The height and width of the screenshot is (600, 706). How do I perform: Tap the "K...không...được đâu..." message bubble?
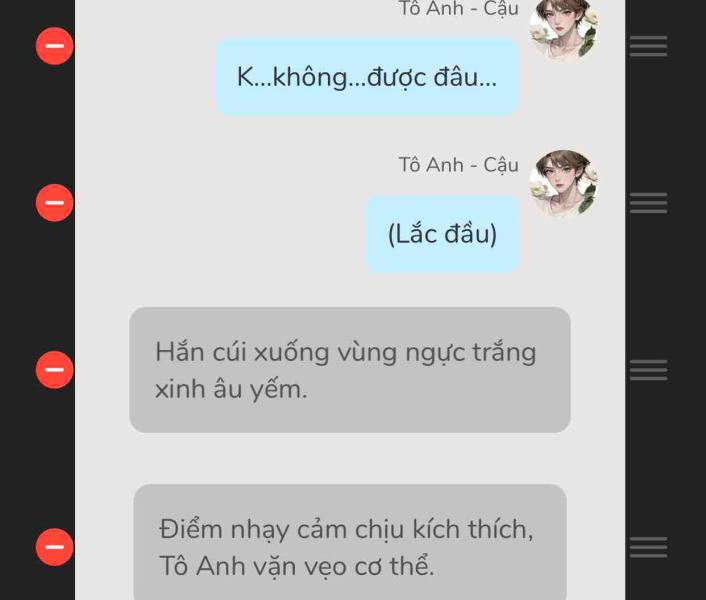tap(367, 77)
